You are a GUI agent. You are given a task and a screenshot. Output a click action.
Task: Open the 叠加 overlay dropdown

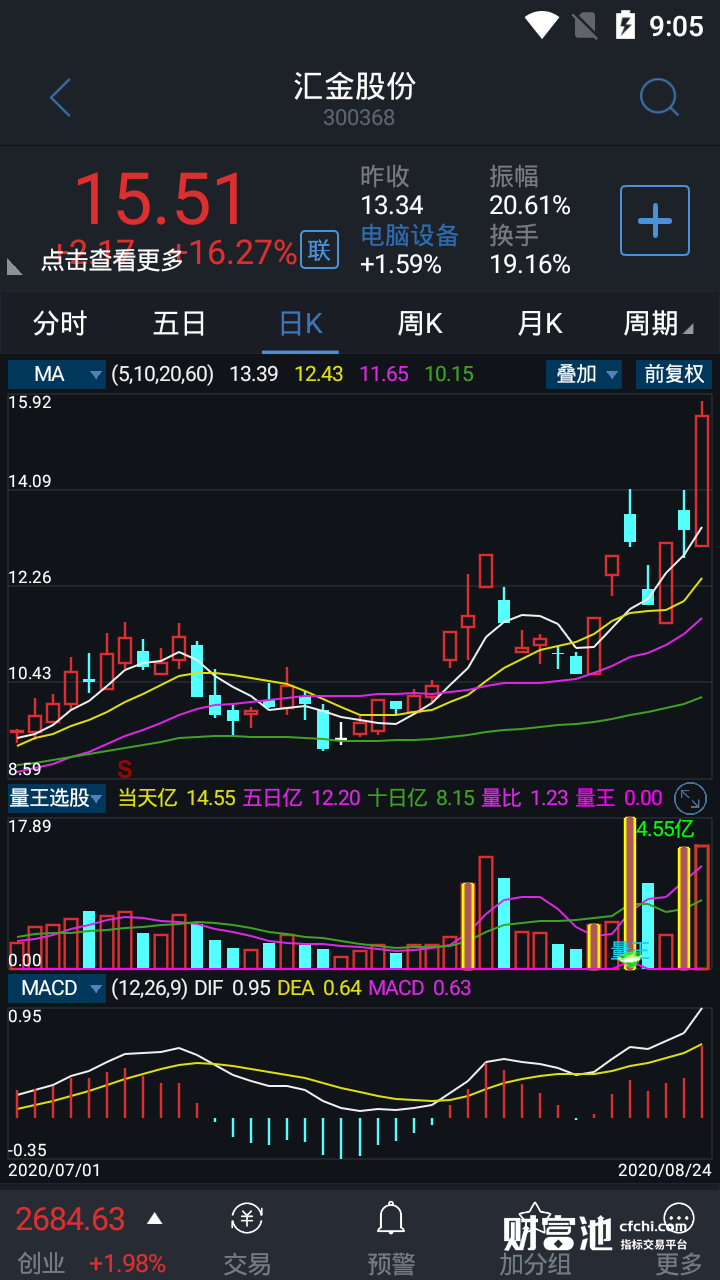(x=584, y=374)
